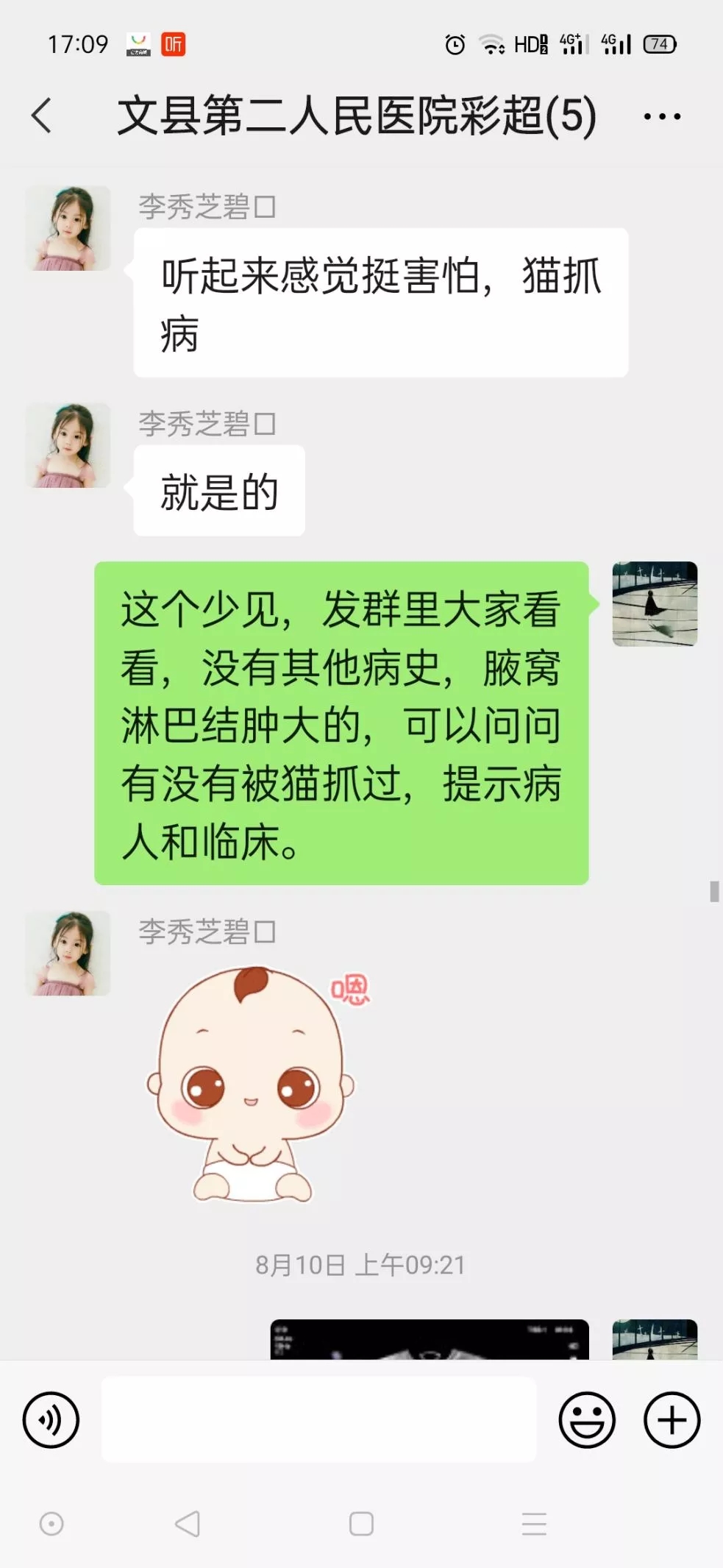This screenshot has width=723, height=1568.
Task: View 李秀芝's avatar beside 猫抓病 message
Action: pos(68,228)
